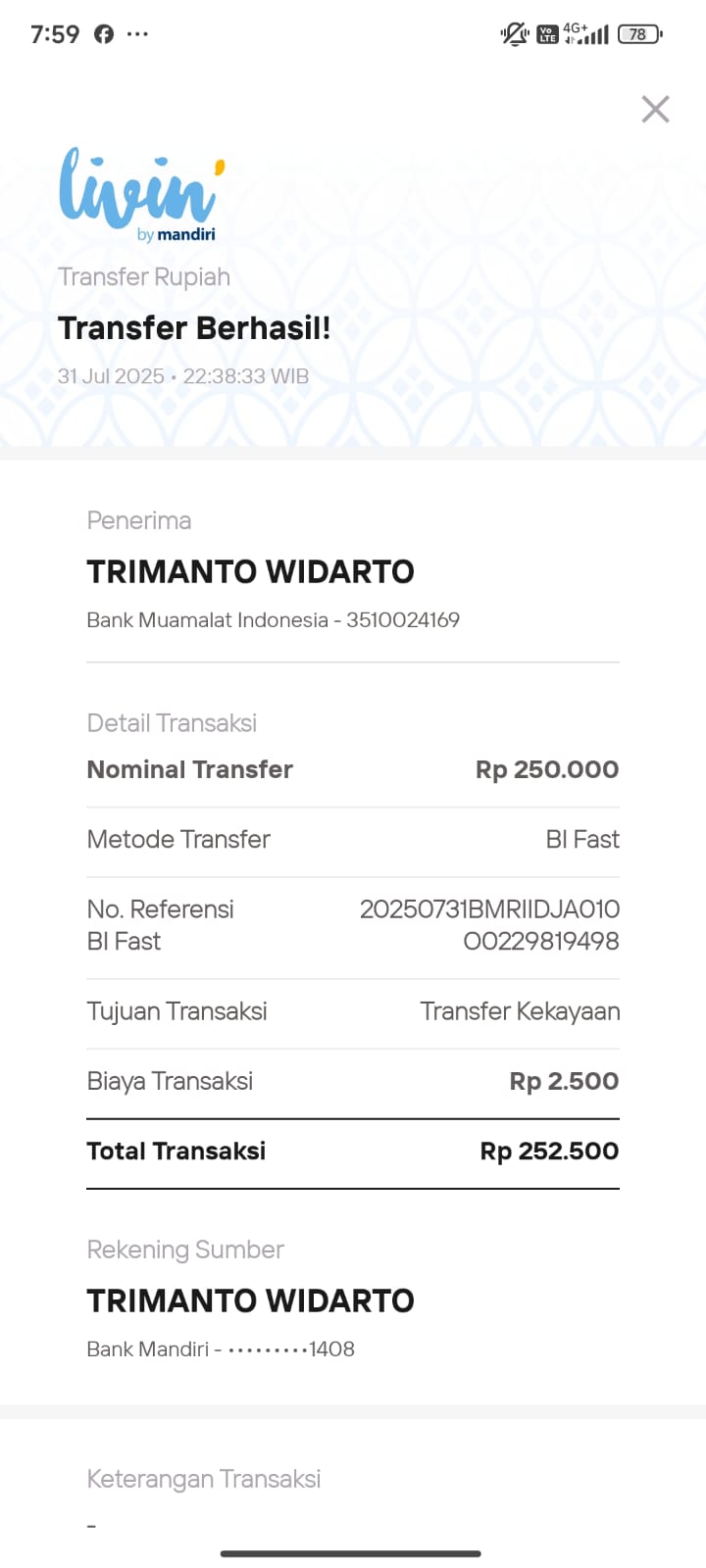The image size is (706, 1568).
Task: Tap the clock showing 7:59
Action: tap(56, 33)
